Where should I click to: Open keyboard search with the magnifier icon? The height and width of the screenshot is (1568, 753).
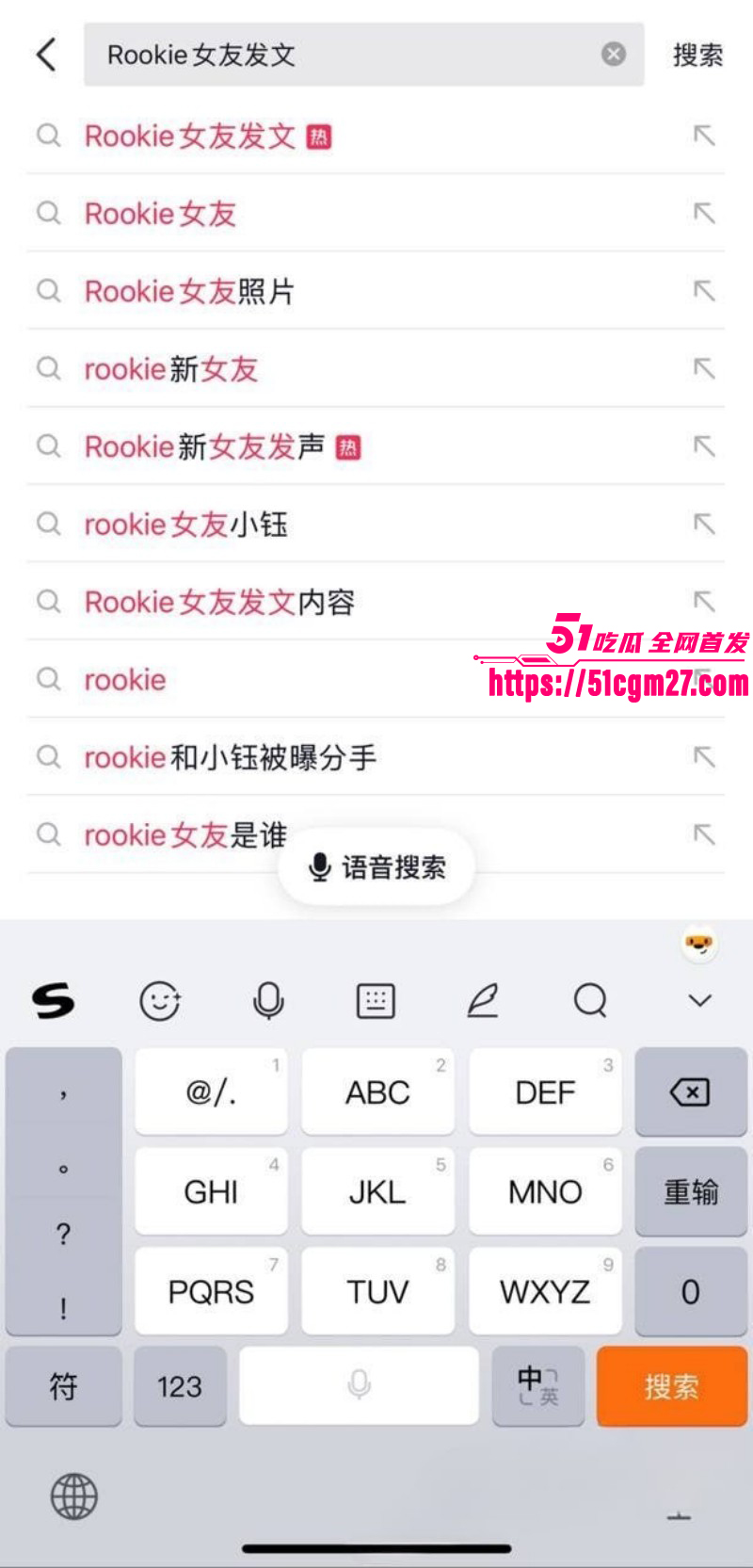591,1001
